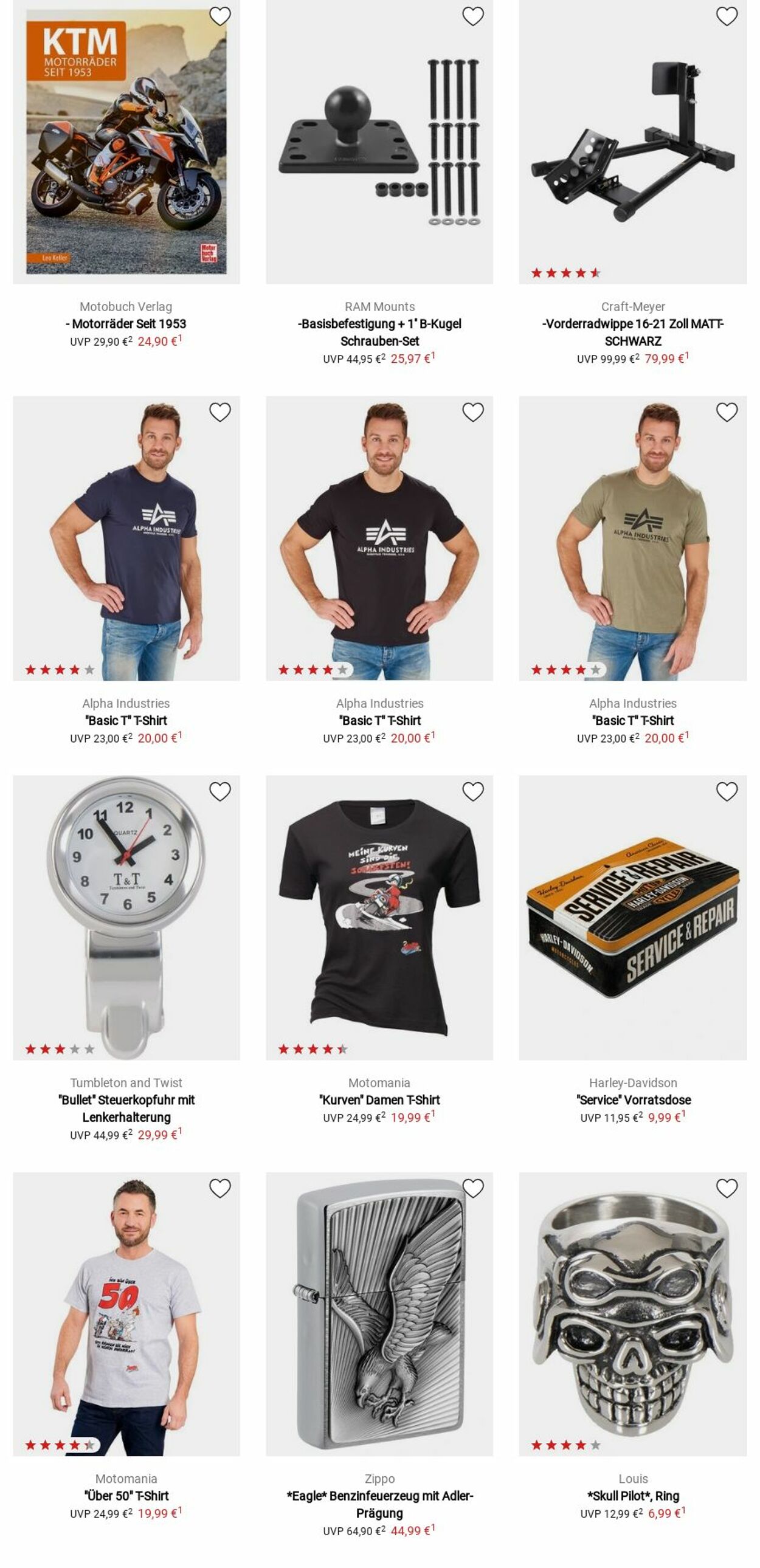This screenshot has width=760, height=1568.
Task: Save the Harley-Davidson Vorratsdose to favorites
Action: click(x=727, y=791)
